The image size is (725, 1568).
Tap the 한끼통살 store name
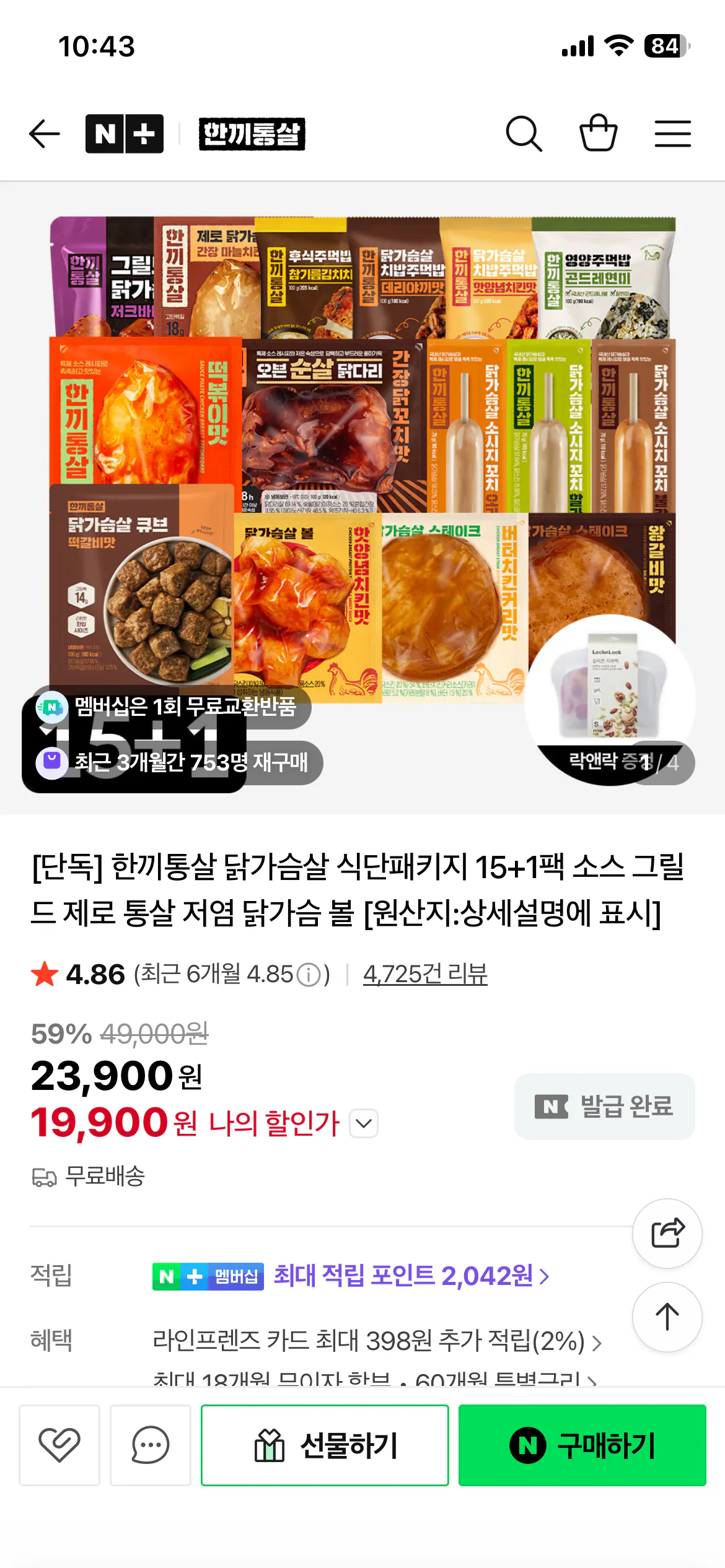252,134
